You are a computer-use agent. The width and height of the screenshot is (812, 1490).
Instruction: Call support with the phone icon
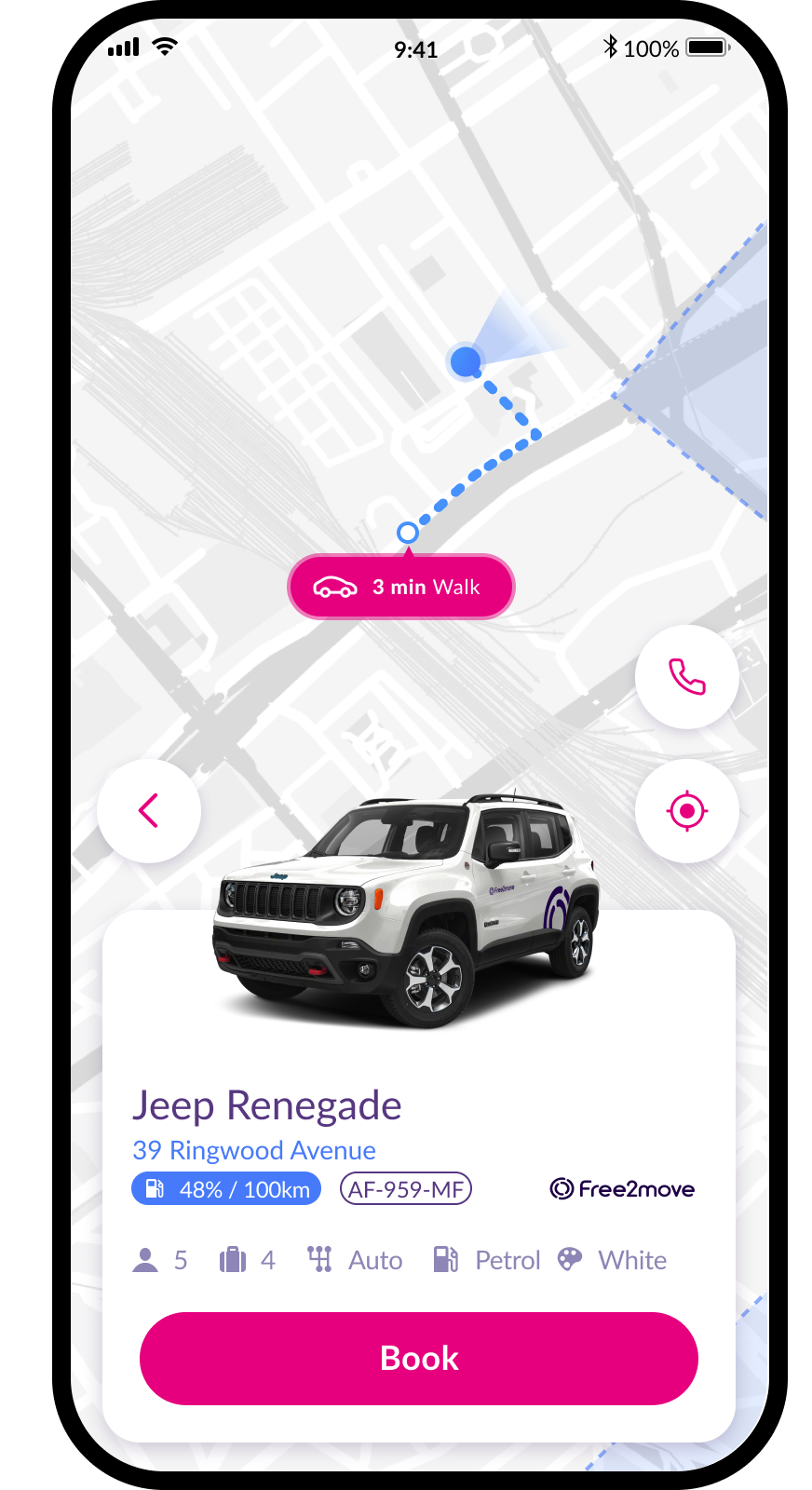click(687, 676)
